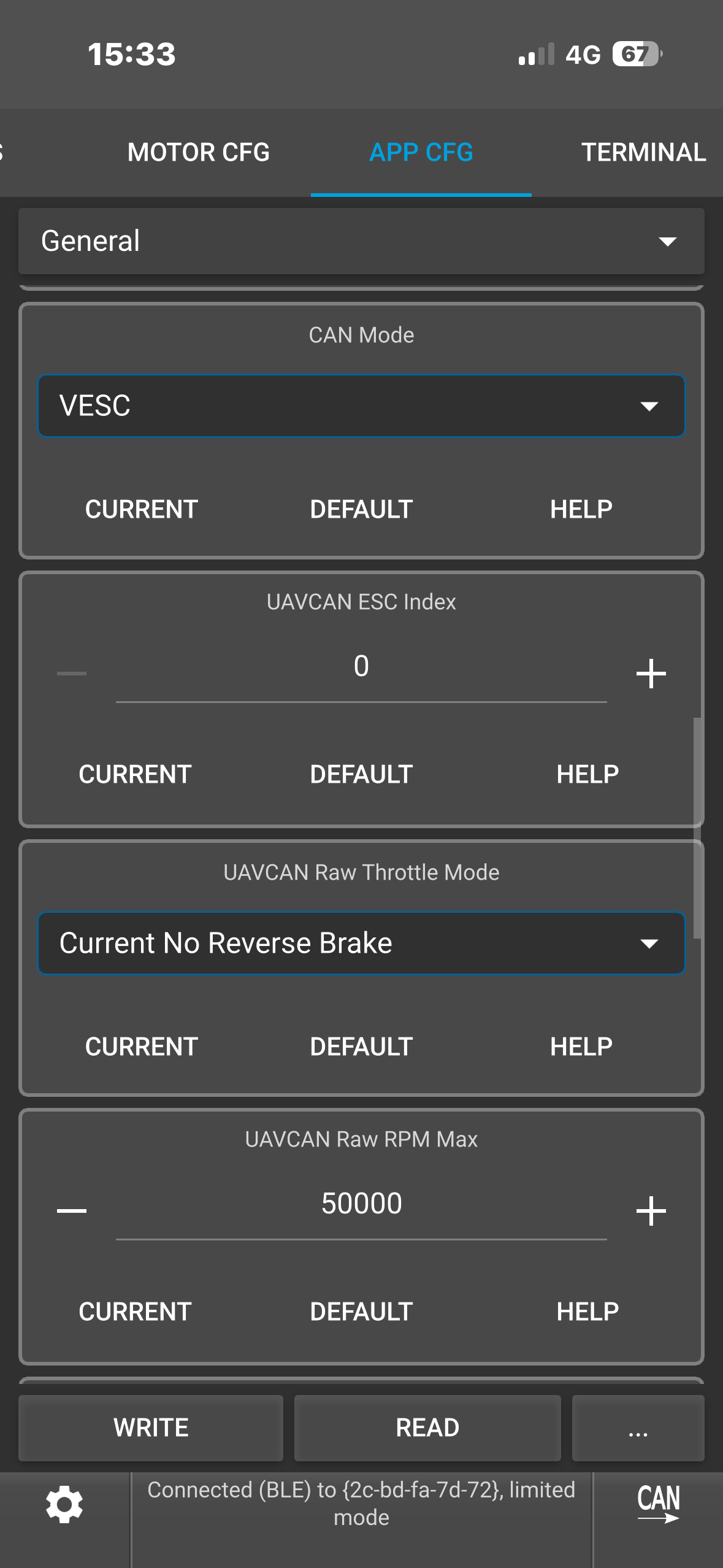Show help for CAN Mode
Screen dimensions: 723x1568
pos(581,509)
